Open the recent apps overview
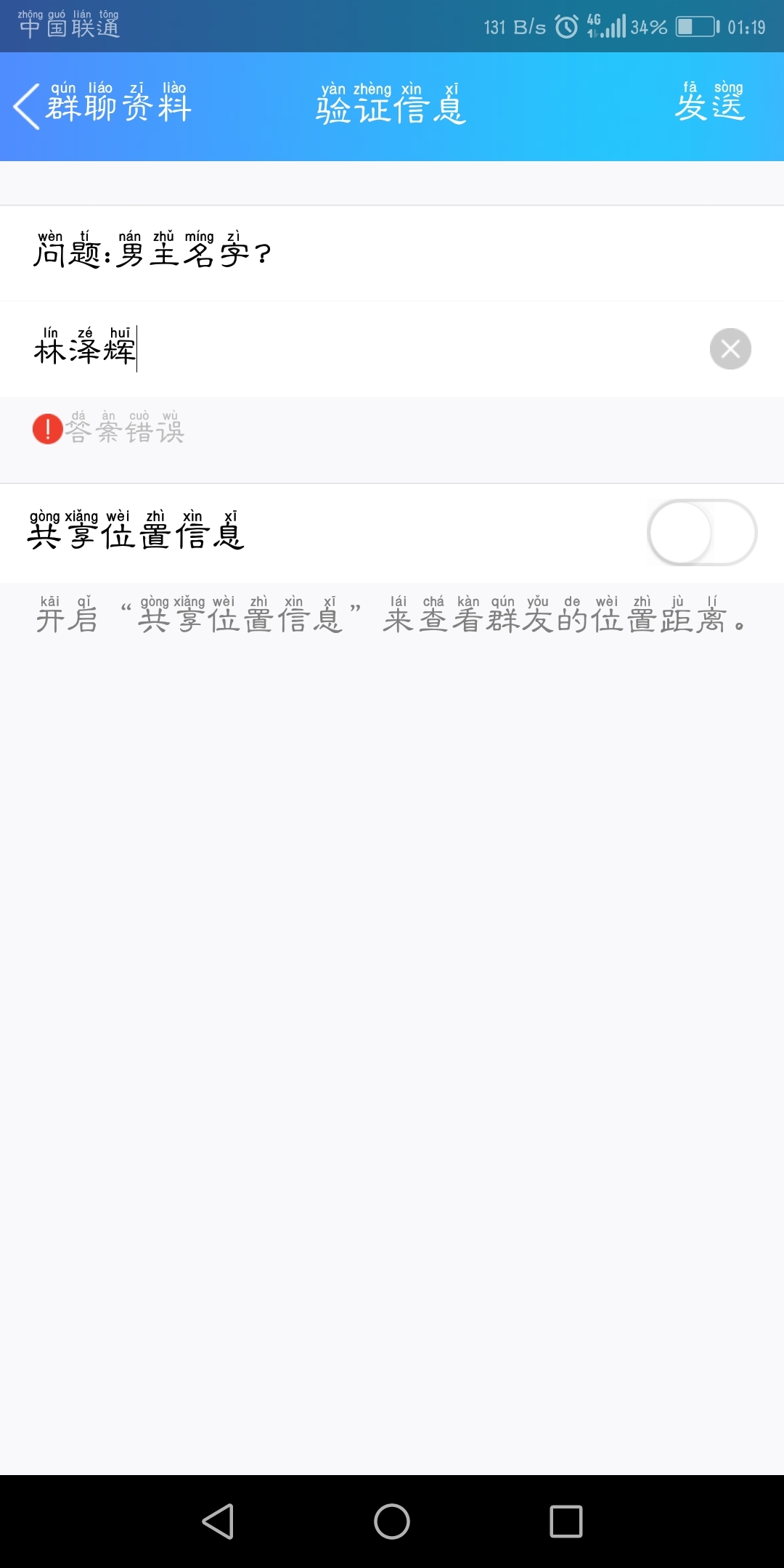Viewport: 784px width, 1568px height. [x=566, y=1521]
